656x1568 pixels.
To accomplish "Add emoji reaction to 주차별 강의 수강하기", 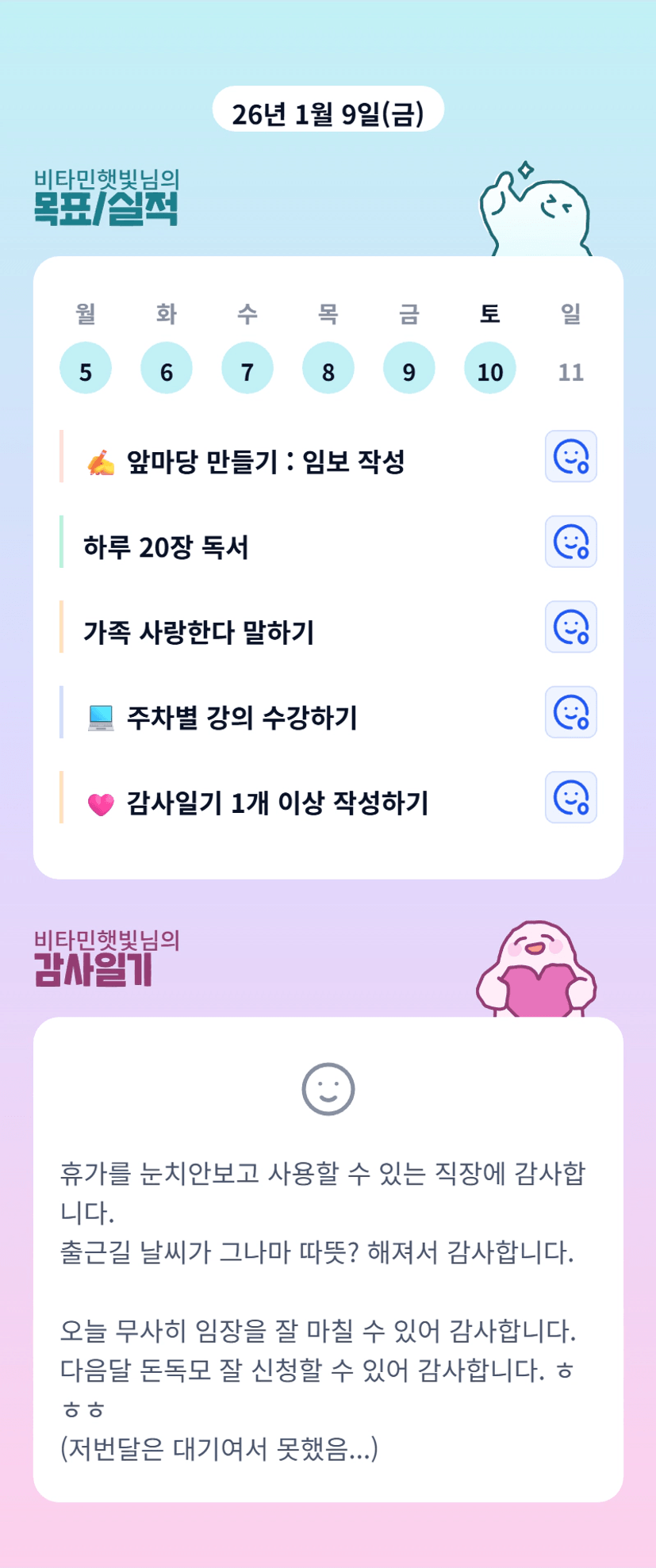I will pyautogui.click(x=570, y=712).
